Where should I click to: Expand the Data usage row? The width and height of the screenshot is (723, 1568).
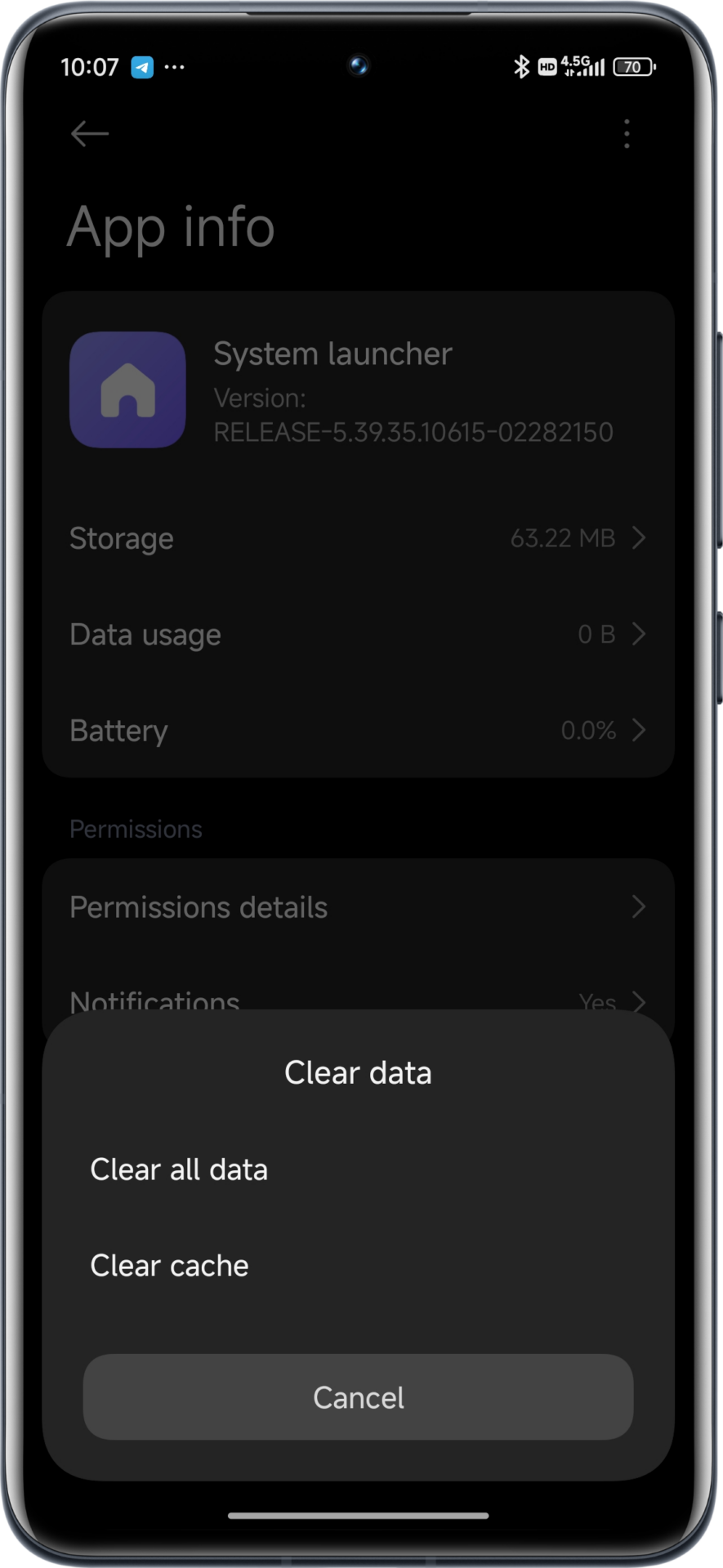tap(358, 635)
